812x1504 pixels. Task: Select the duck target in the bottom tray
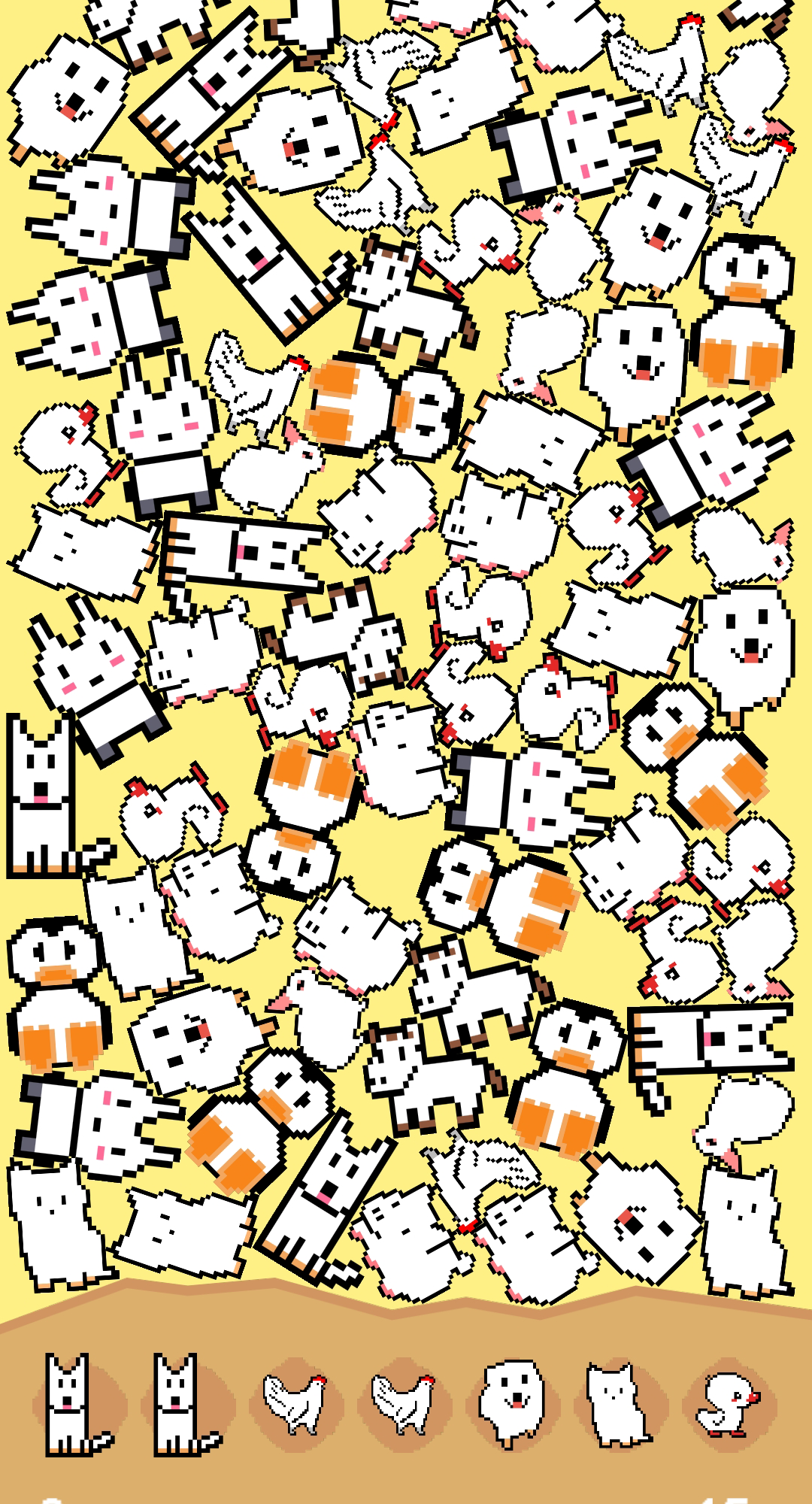(727, 1405)
